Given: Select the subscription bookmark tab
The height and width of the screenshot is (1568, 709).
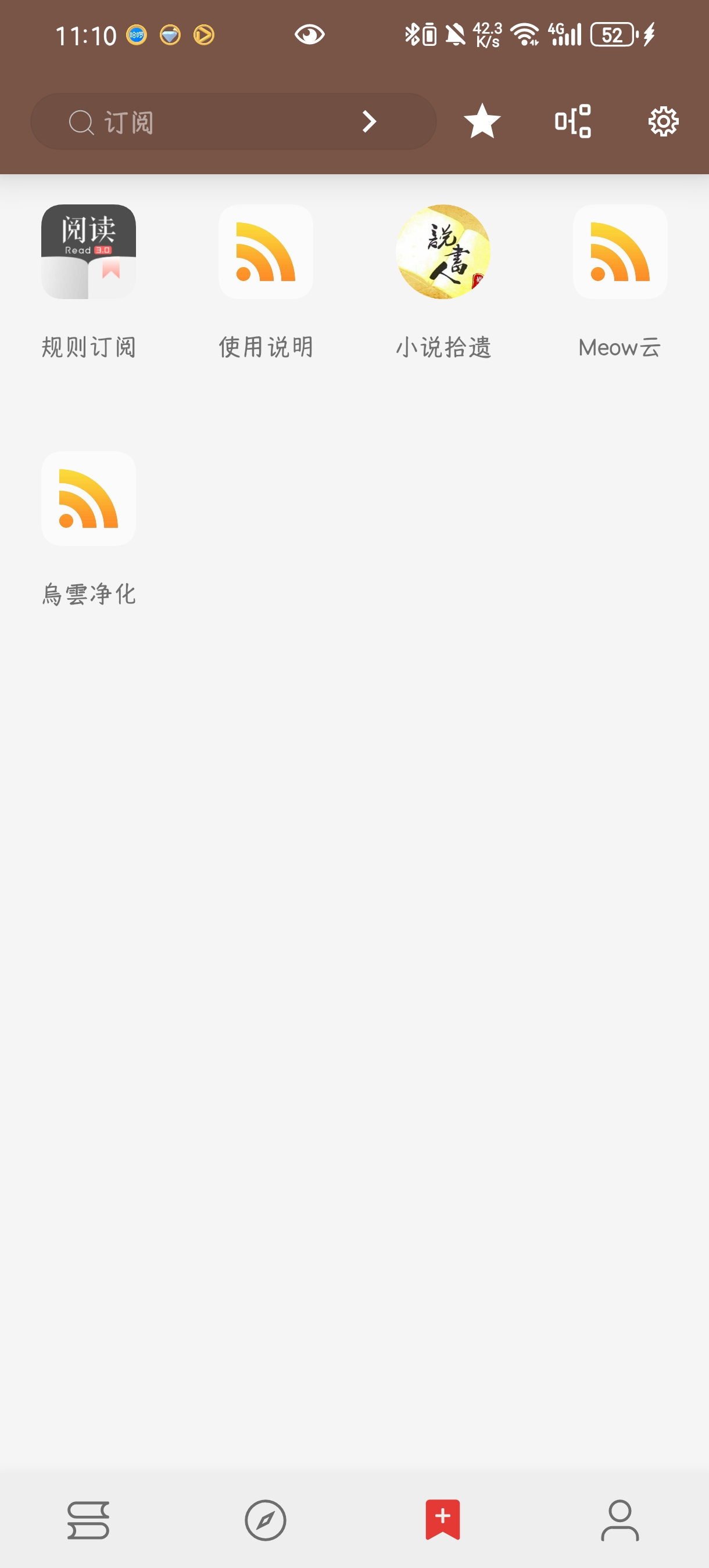Looking at the screenshot, I should [443, 1520].
